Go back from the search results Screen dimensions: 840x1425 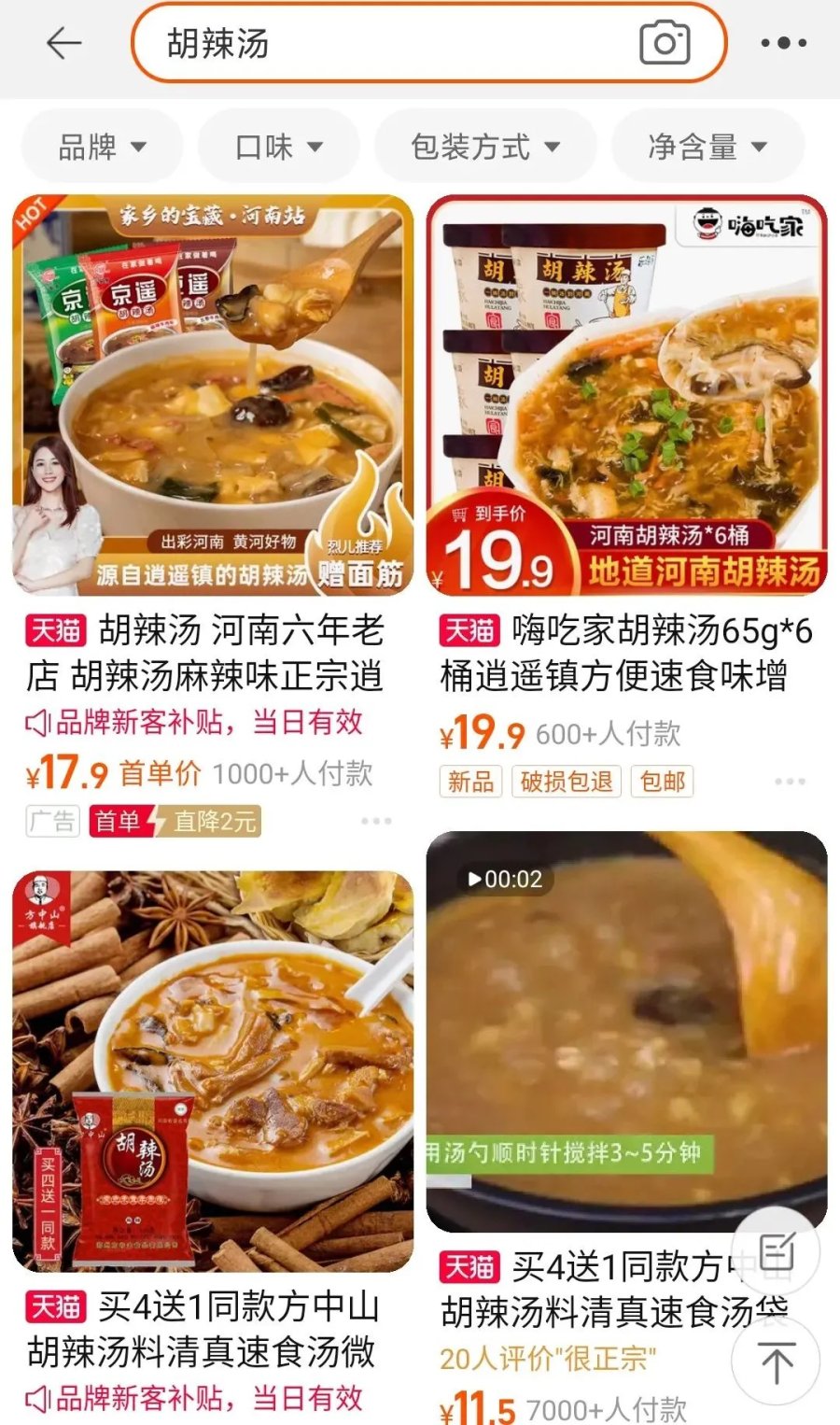pyautogui.click(x=63, y=43)
